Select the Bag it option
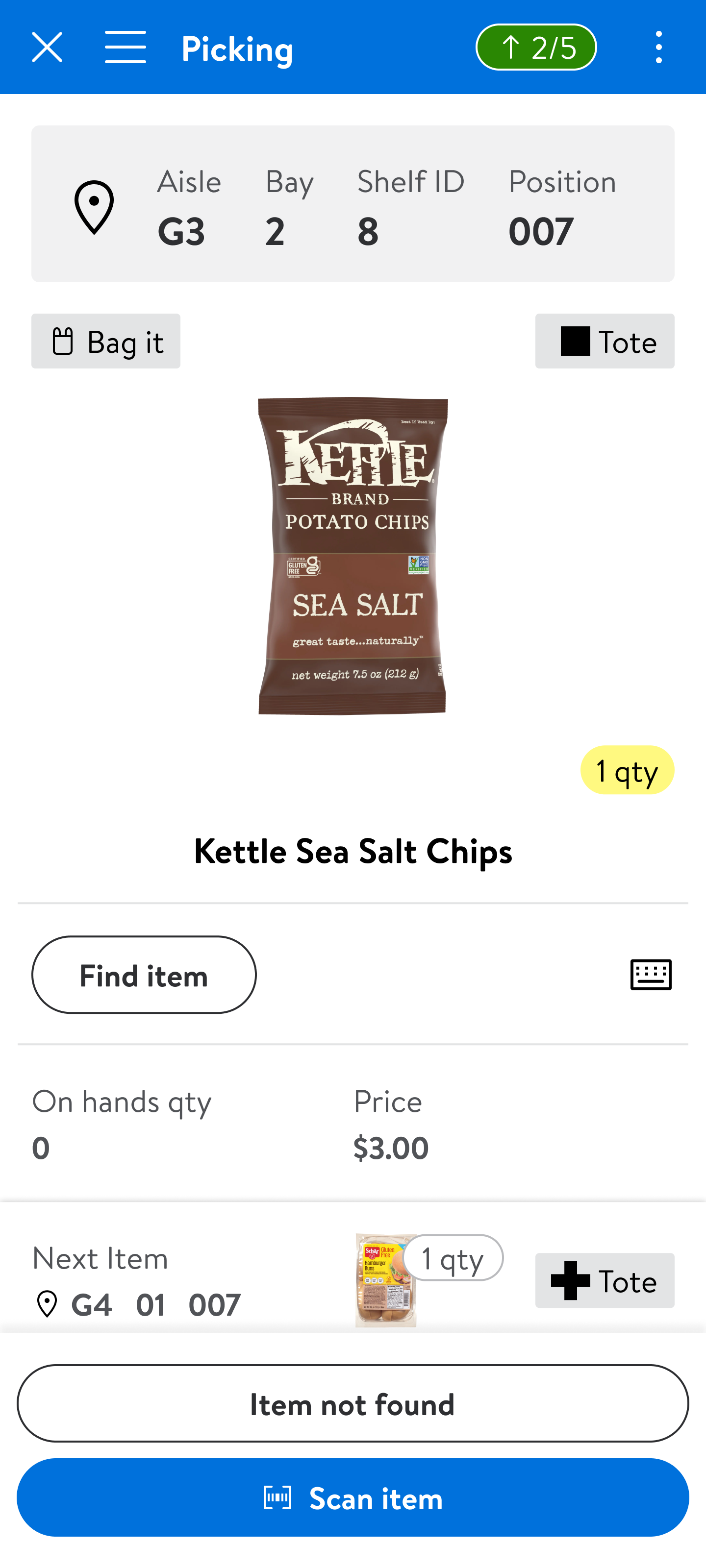The image size is (706, 1568). (106, 342)
